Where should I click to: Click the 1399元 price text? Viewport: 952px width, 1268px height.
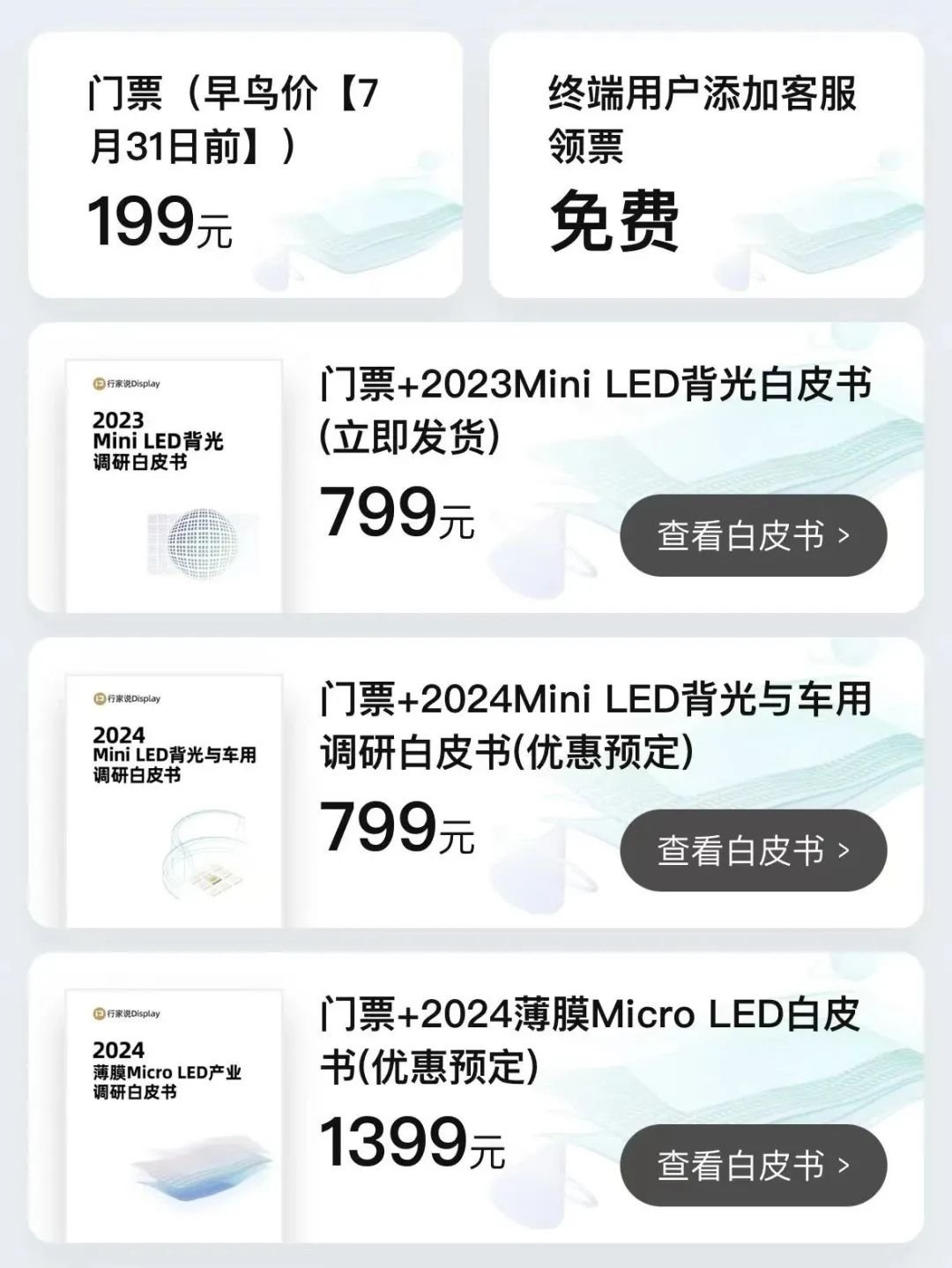(410, 1143)
